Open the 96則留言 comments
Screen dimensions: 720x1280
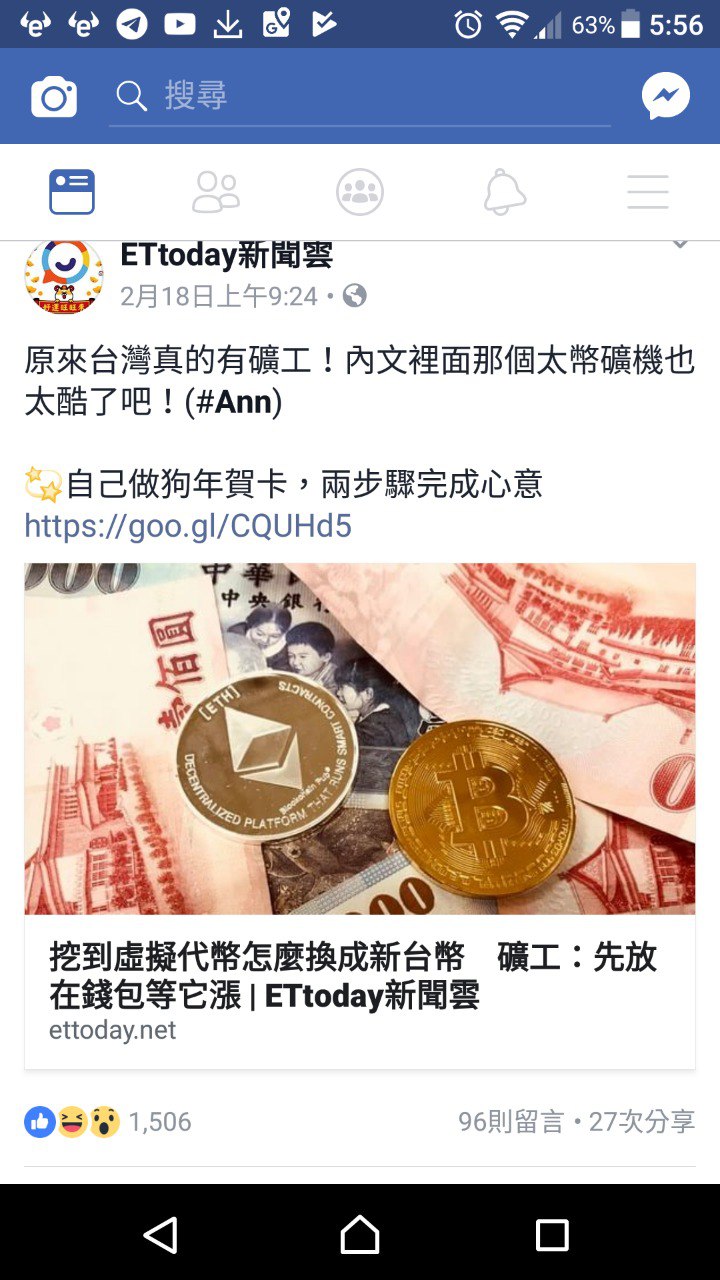(x=511, y=1122)
